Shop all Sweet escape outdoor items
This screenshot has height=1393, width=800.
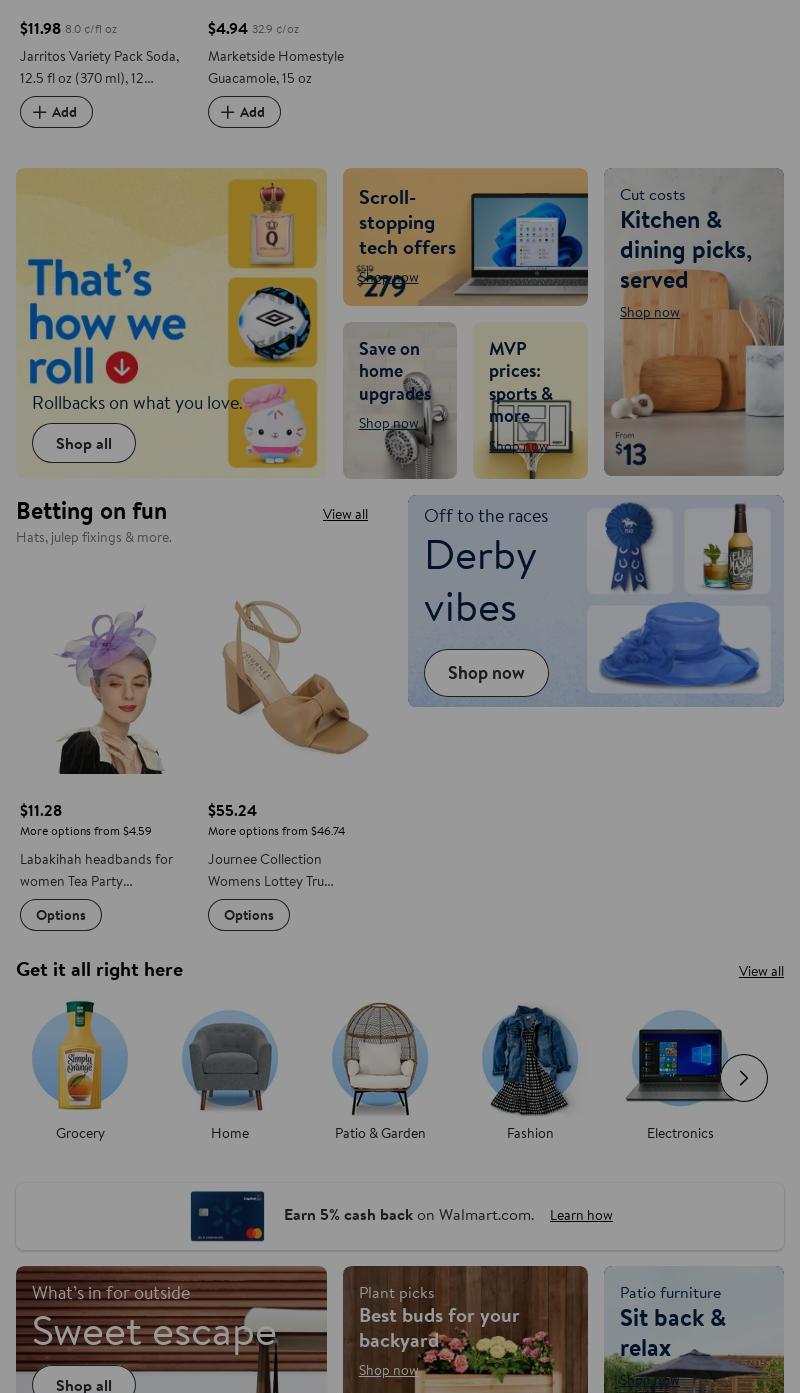(84, 1384)
